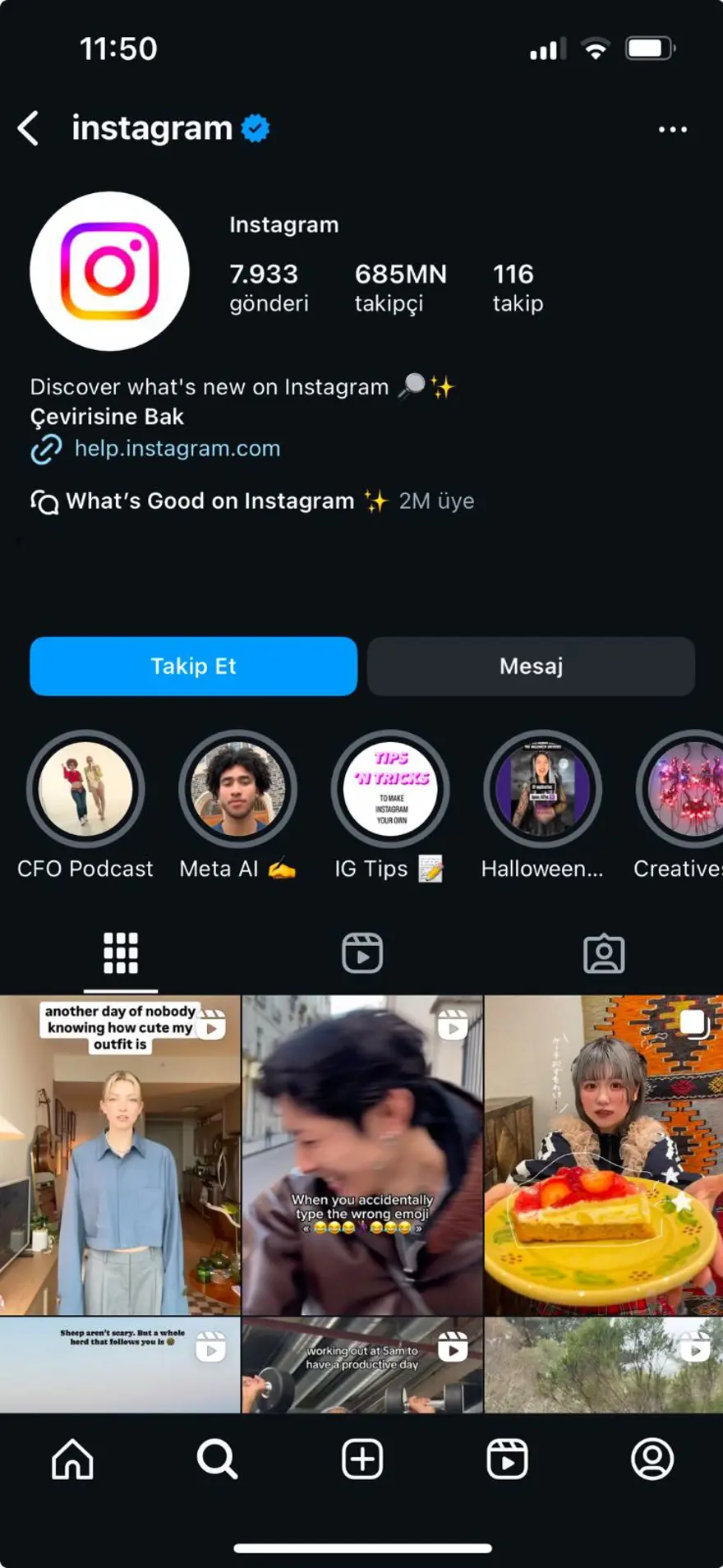
Task: Switch to the Reels profile tab
Action: click(x=362, y=953)
